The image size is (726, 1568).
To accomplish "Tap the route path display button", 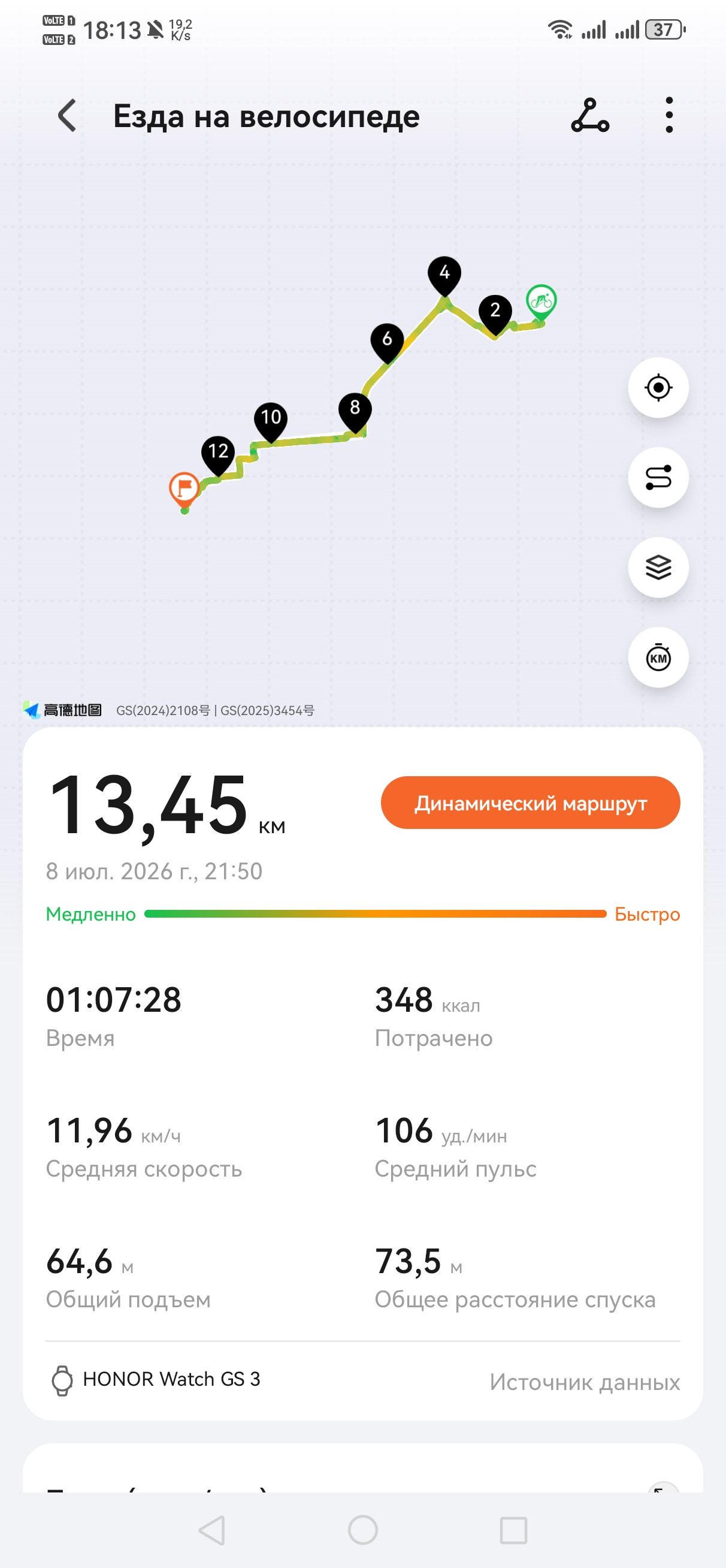I will pos(658,478).
